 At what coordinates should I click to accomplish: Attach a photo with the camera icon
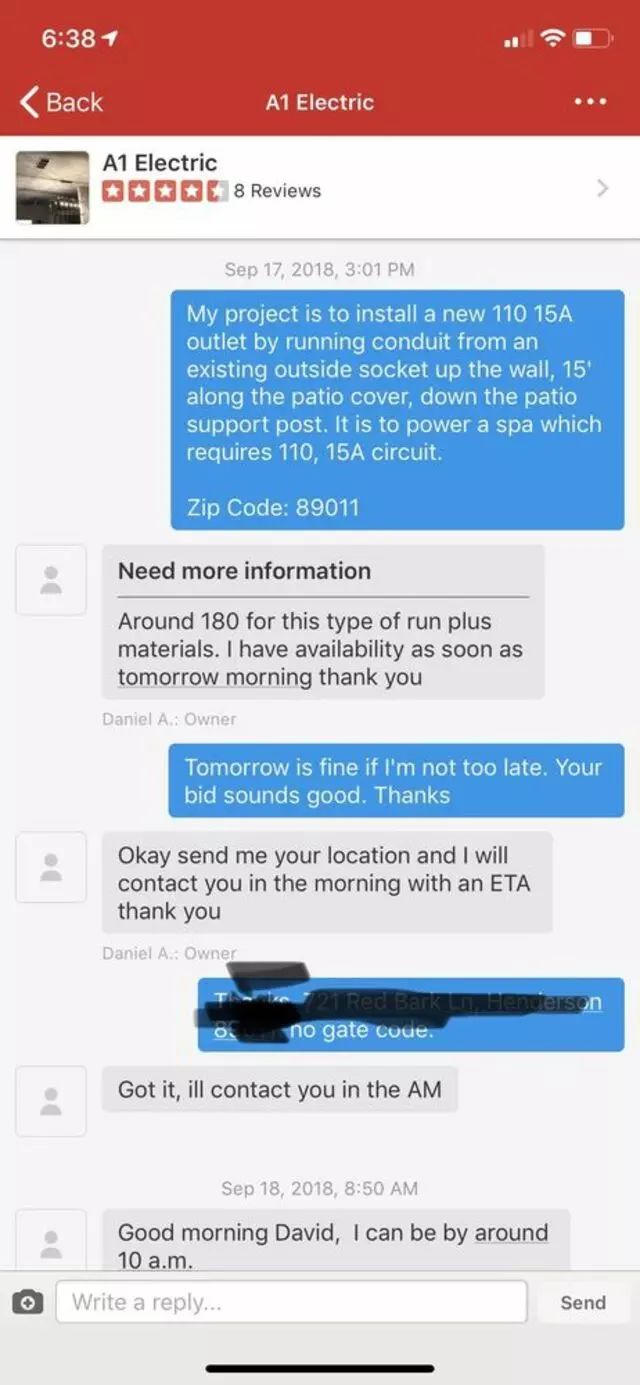tap(27, 1302)
